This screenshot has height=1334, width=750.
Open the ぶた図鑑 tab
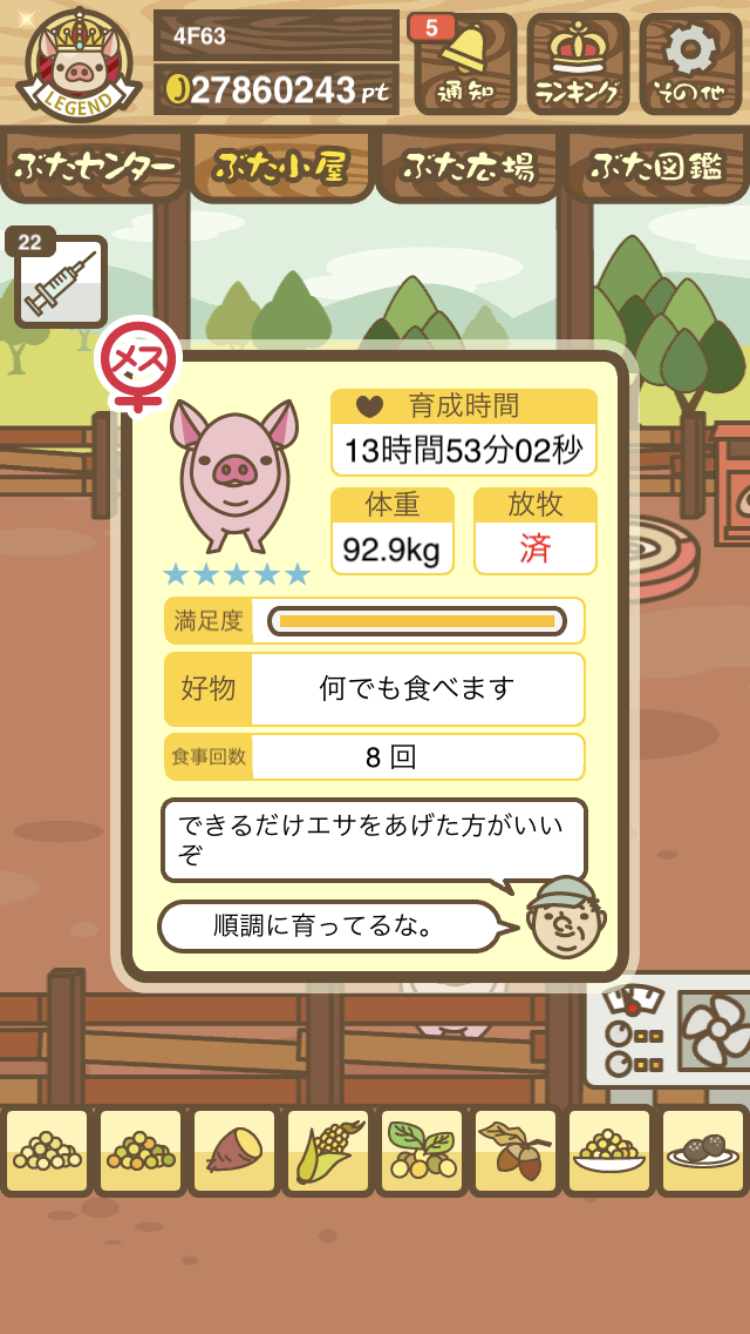pyautogui.click(x=657, y=167)
